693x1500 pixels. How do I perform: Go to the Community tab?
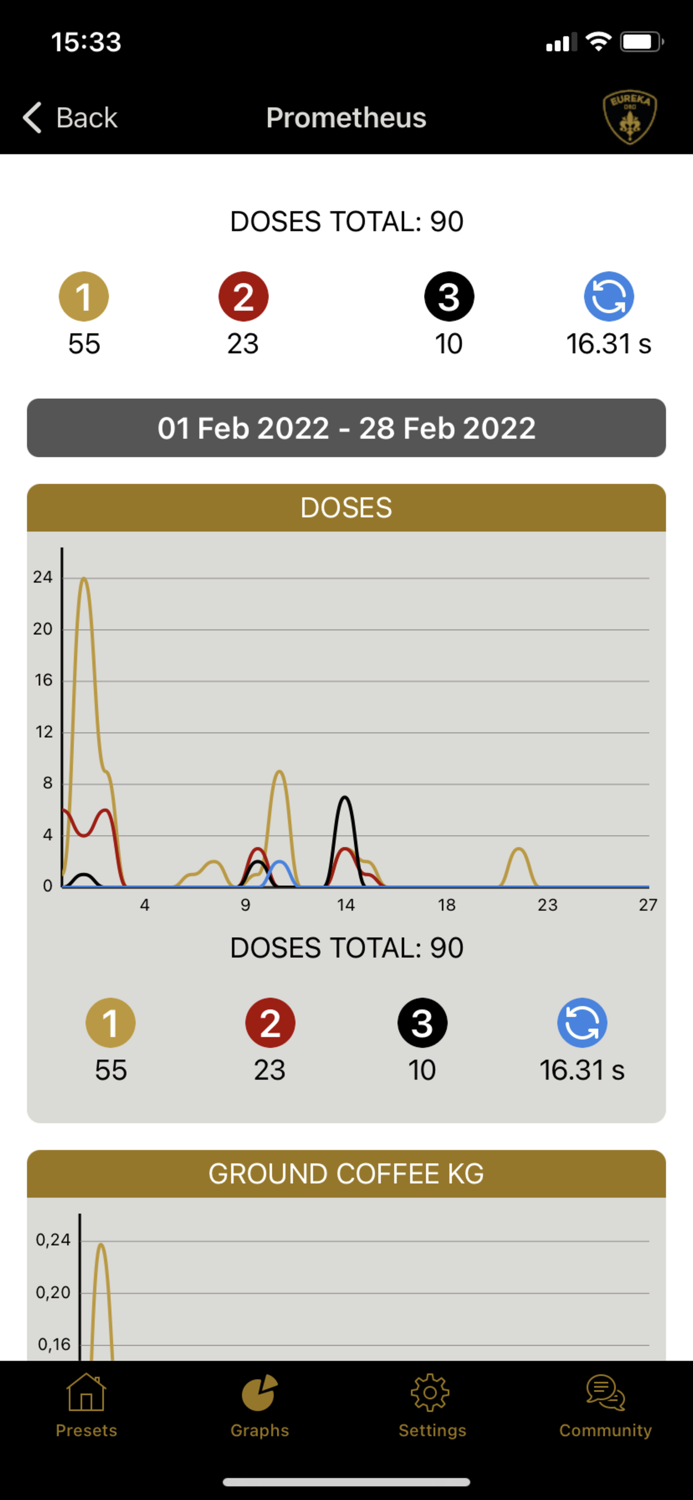605,1406
